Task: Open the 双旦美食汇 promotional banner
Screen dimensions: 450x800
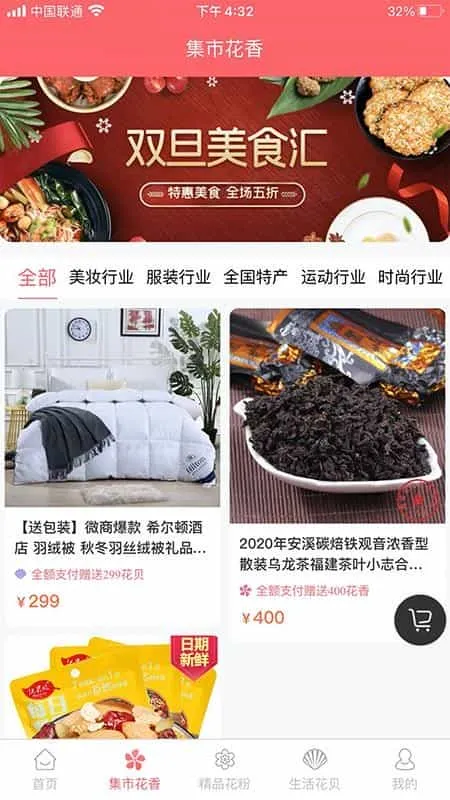Action: (x=225, y=159)
